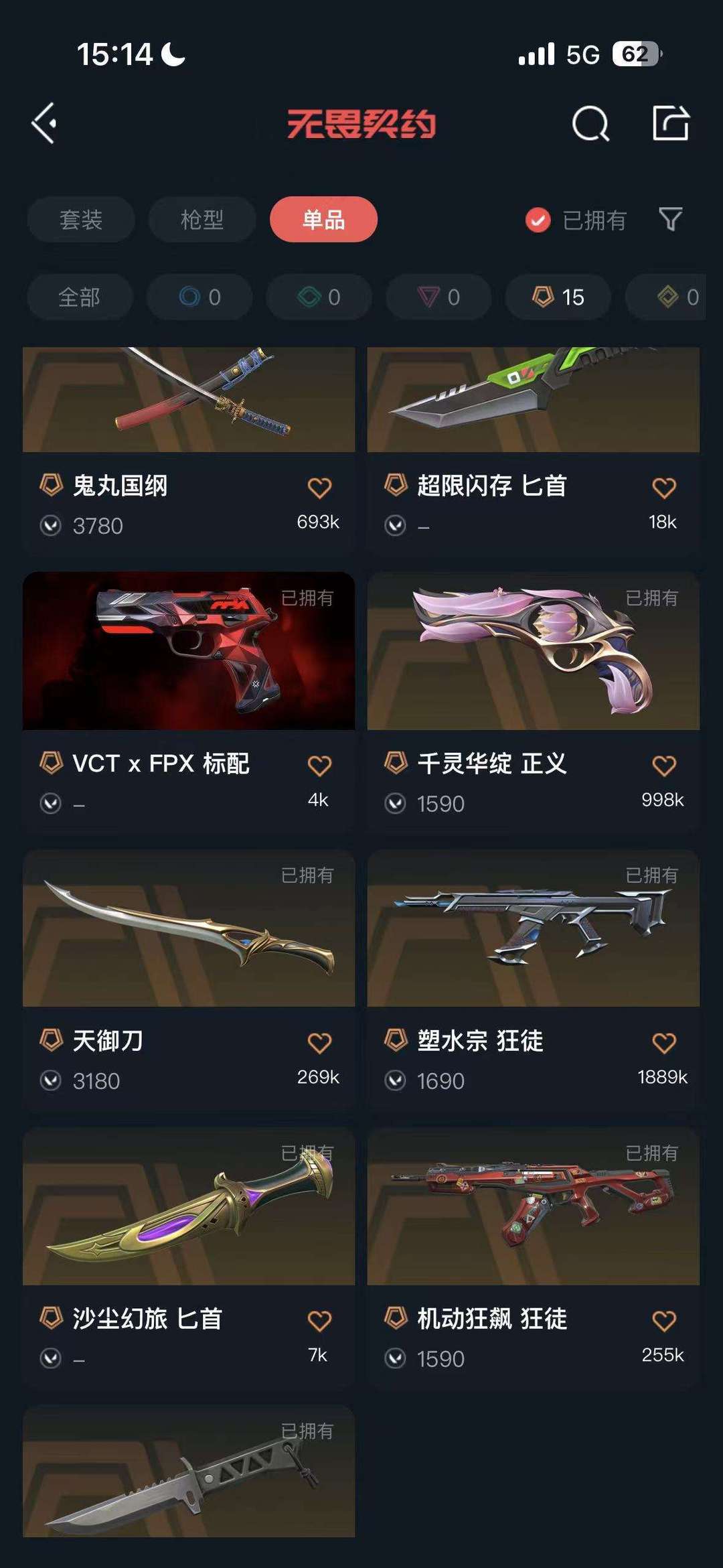This screenshot has width=723, height=1568.
Task: Open the search magnifier icon
Action: pyautogui.click(x=590, y=124)
